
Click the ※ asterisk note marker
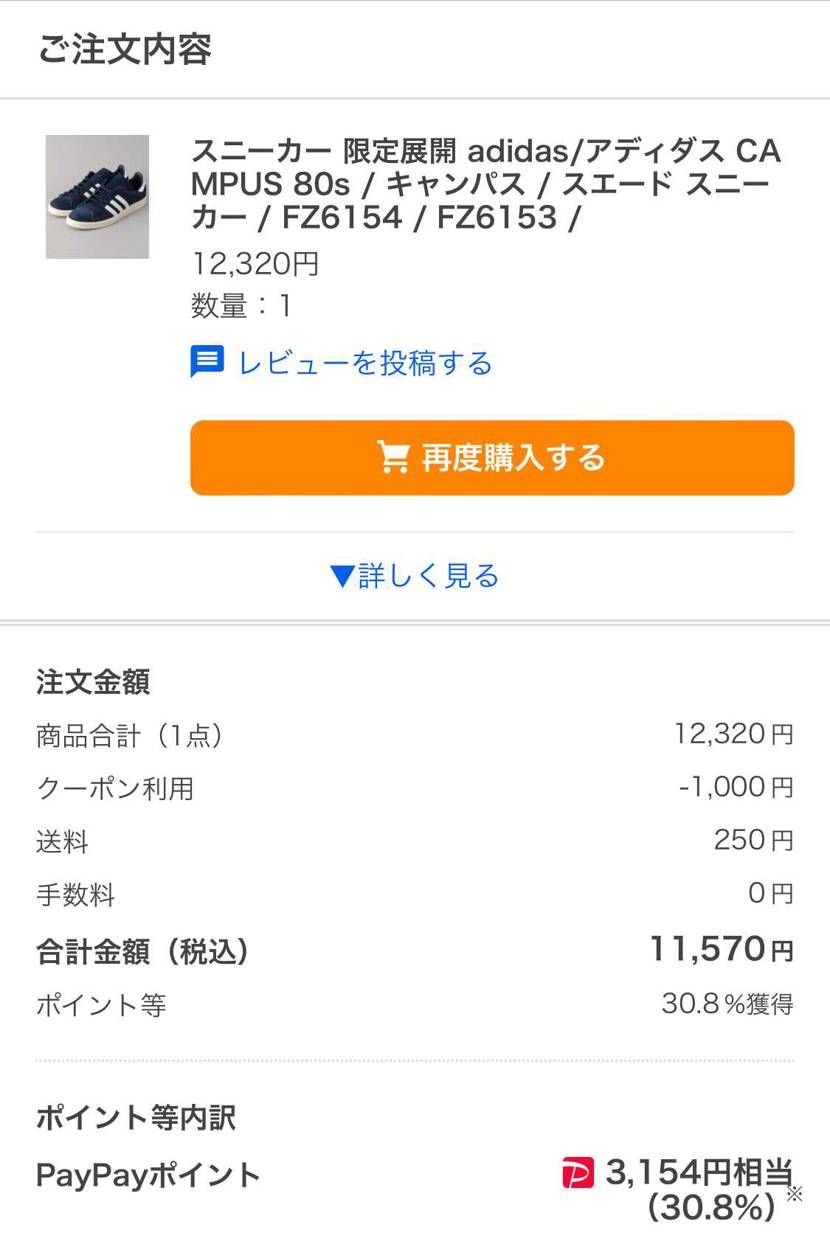coord(797,1193)
